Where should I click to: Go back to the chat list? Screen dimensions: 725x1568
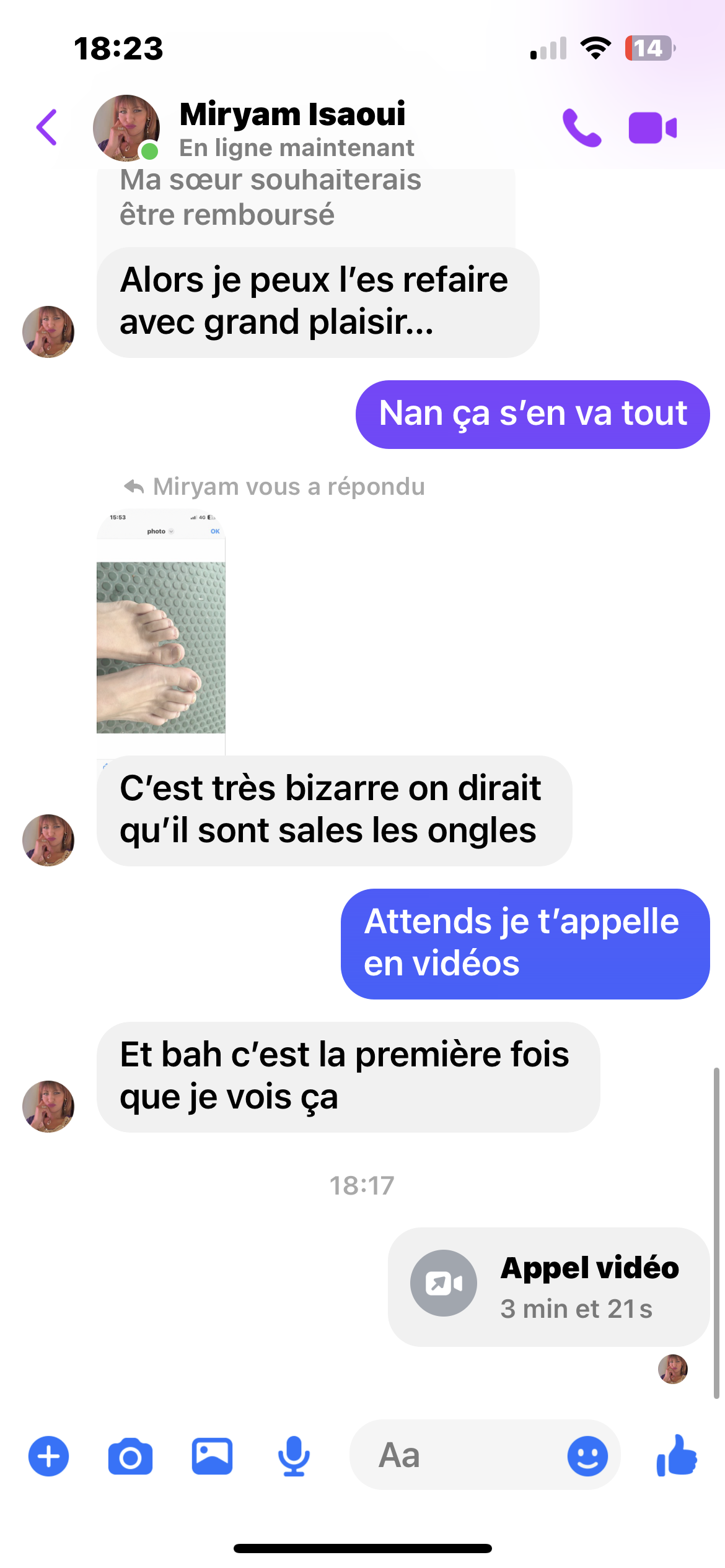47,128
